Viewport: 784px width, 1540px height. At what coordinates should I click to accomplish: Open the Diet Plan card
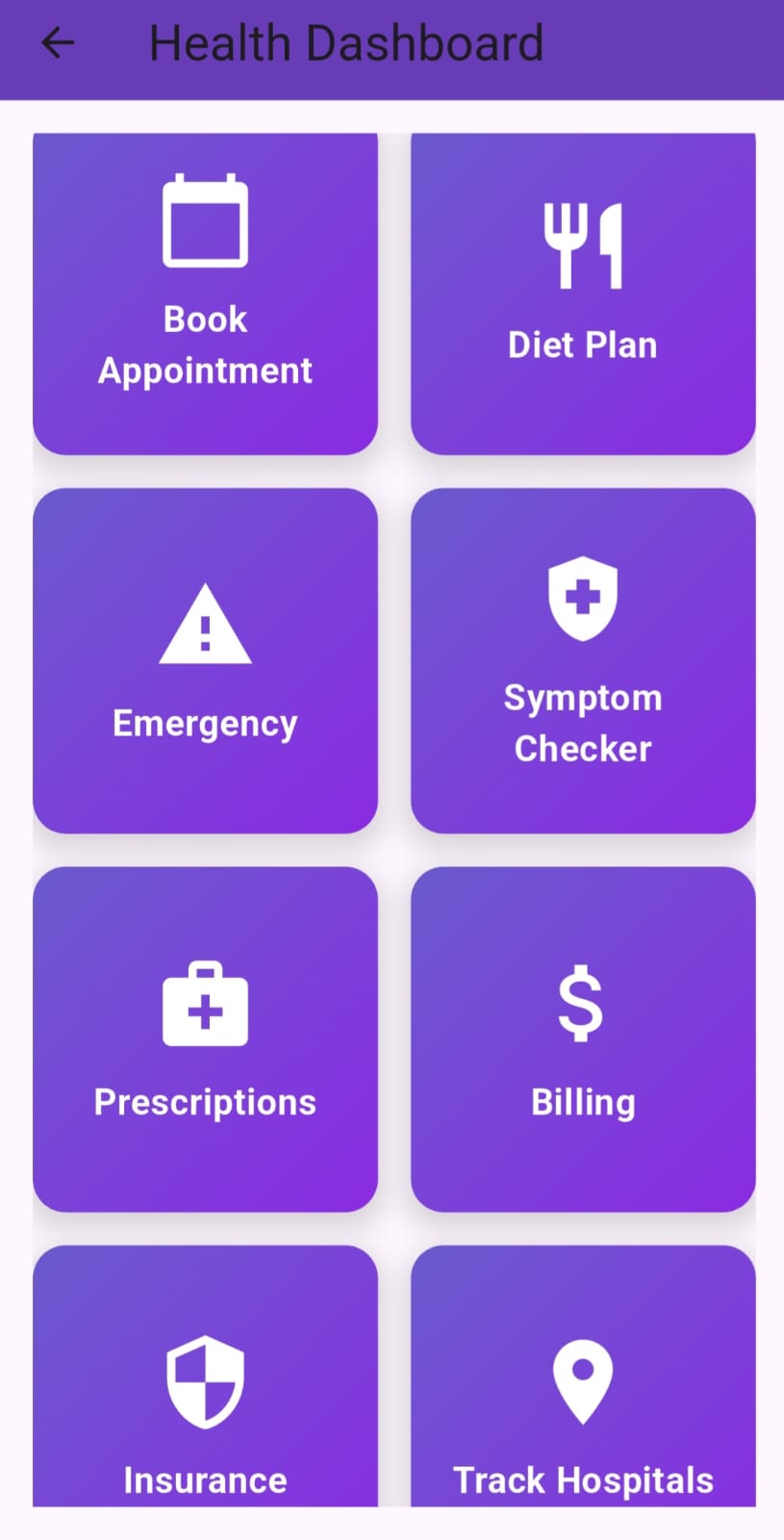(583, 294)
